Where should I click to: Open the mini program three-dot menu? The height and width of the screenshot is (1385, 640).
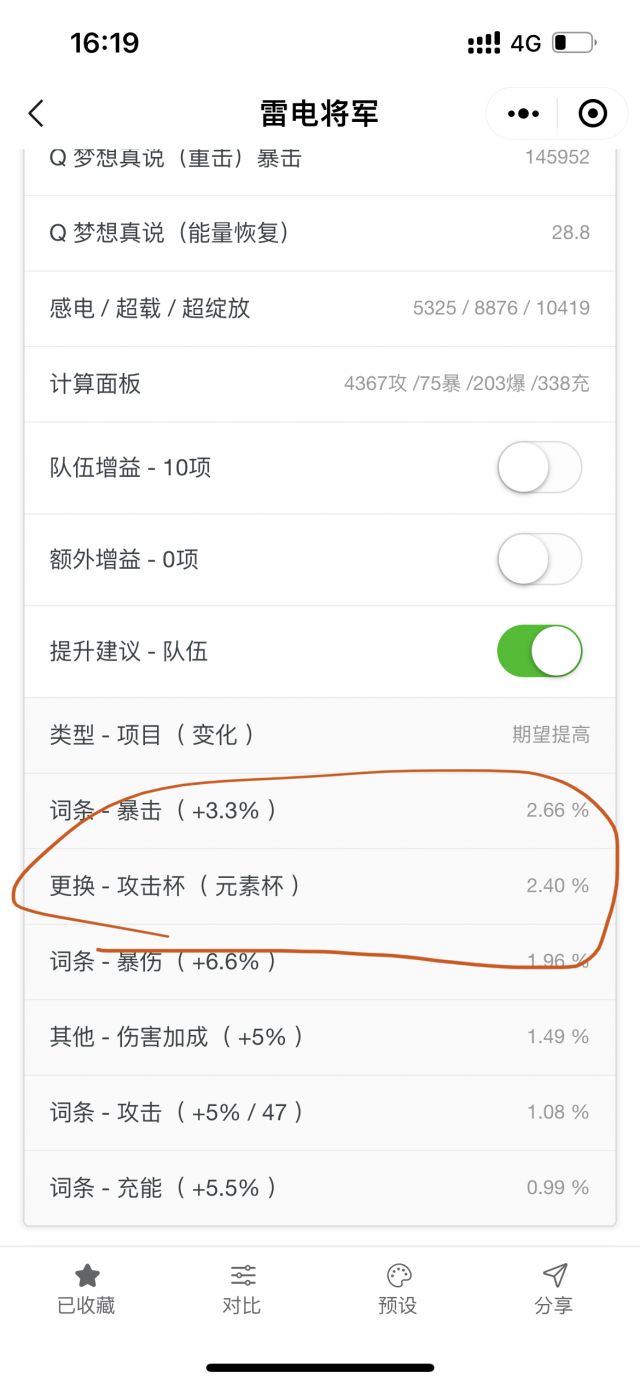pyautogui.click(x=523, y=114)
